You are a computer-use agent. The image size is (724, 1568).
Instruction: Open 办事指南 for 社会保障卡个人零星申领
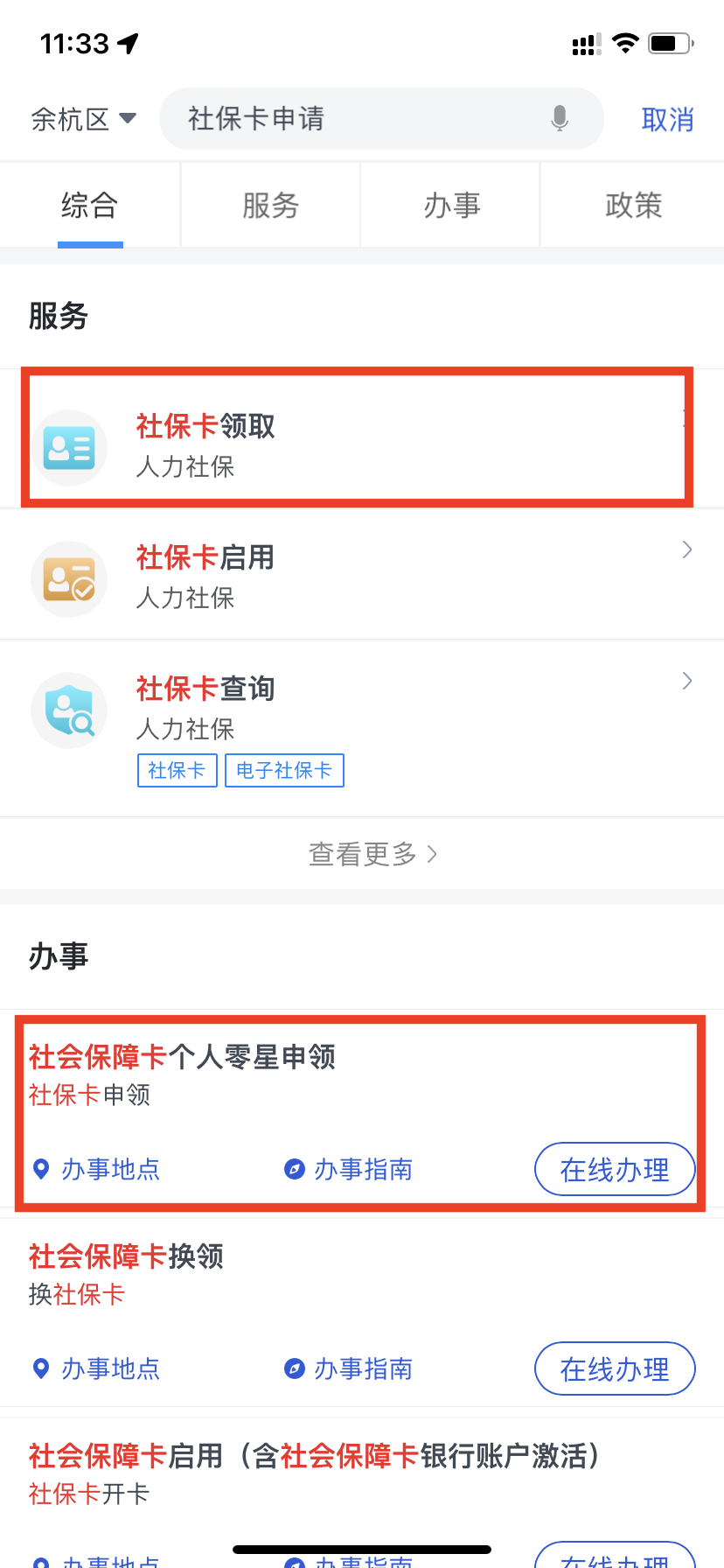point(348,1170)
